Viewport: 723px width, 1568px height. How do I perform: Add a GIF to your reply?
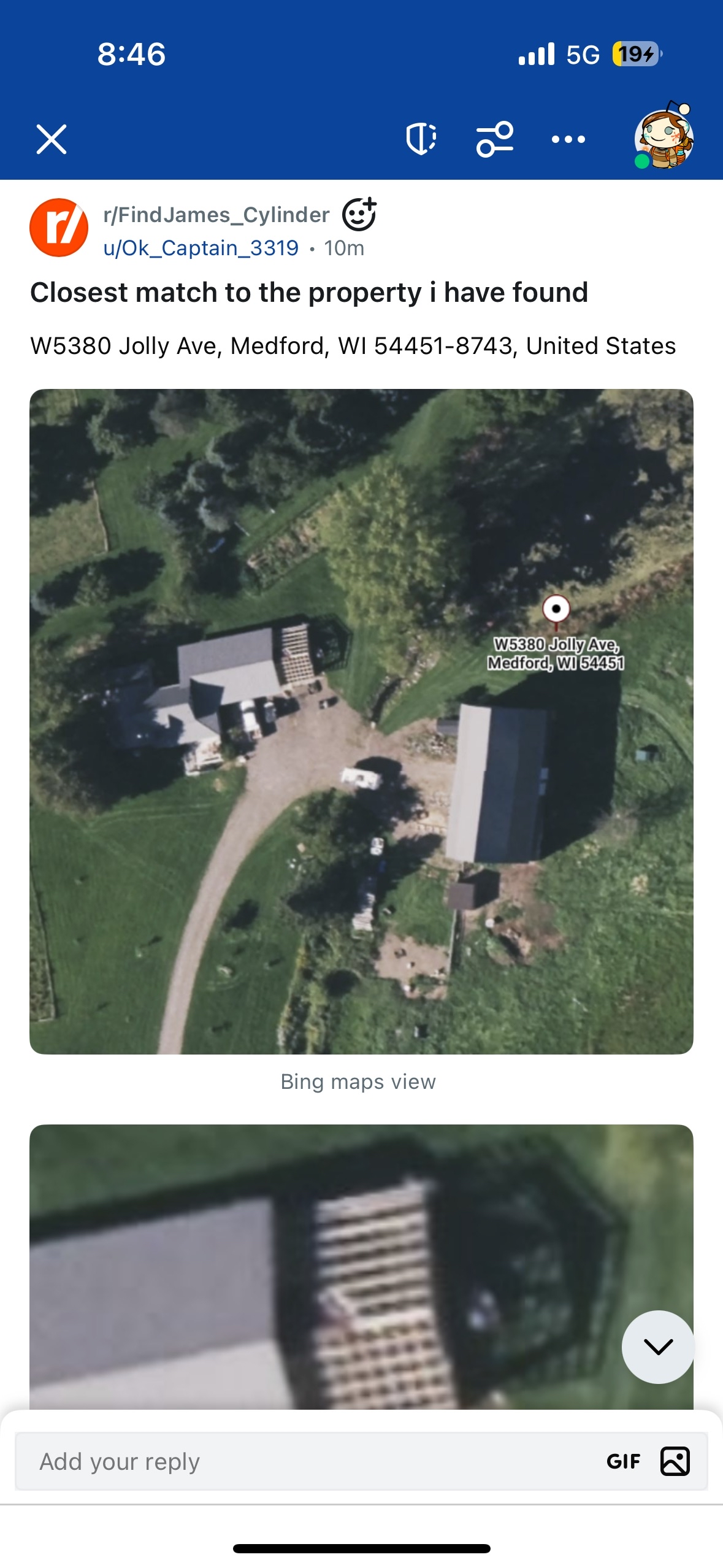[x=623, y=1461]
